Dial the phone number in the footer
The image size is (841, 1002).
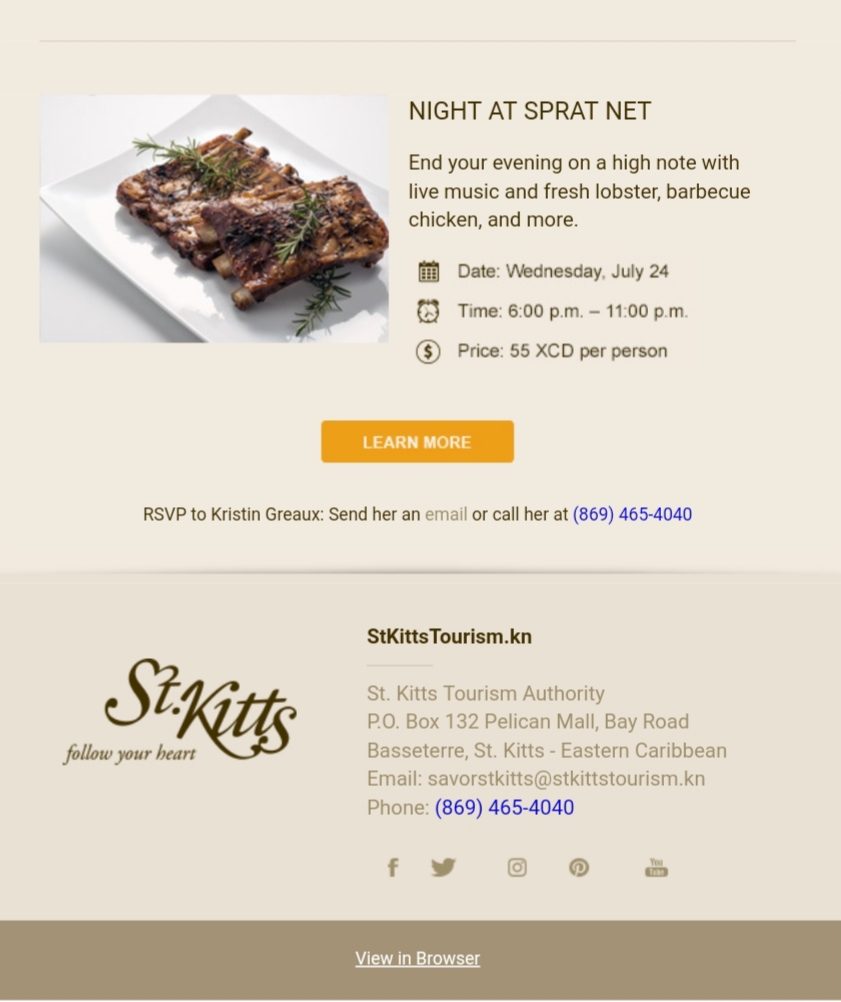point(504,808)
